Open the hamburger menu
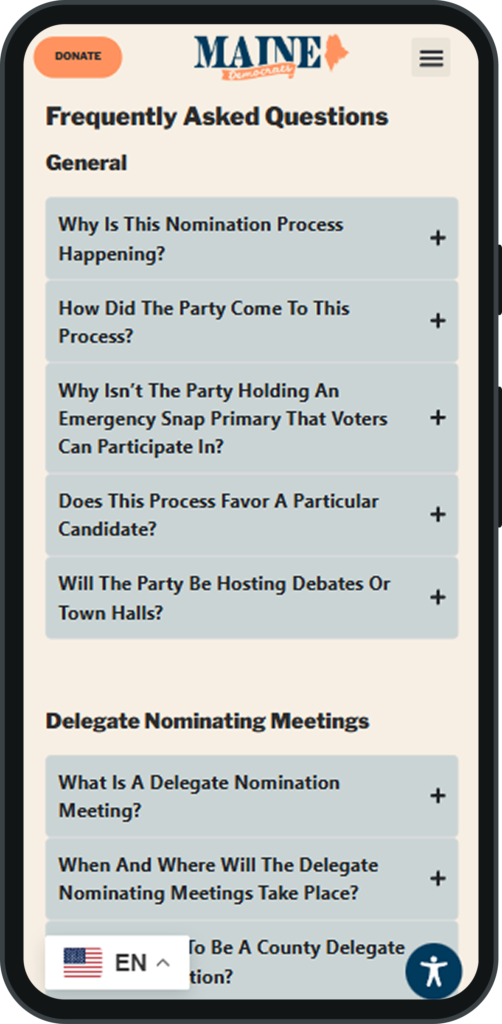 431,57
